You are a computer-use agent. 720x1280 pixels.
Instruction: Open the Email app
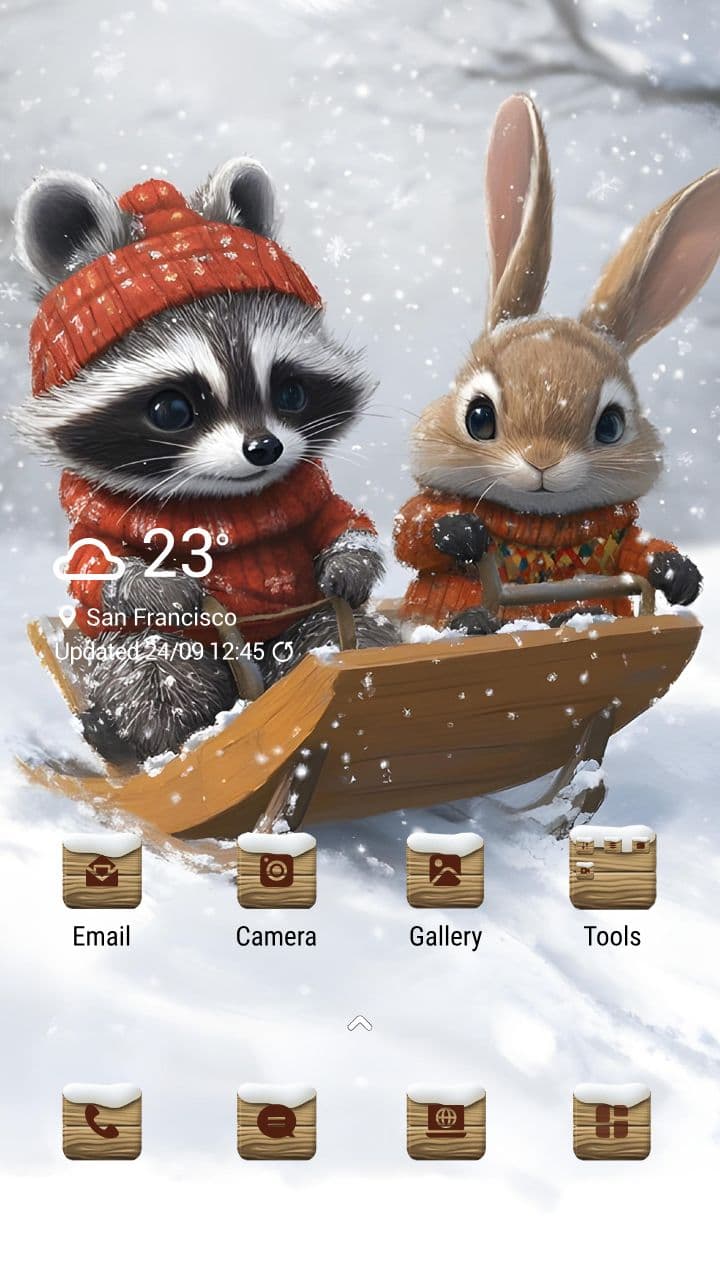pos(102,872)
